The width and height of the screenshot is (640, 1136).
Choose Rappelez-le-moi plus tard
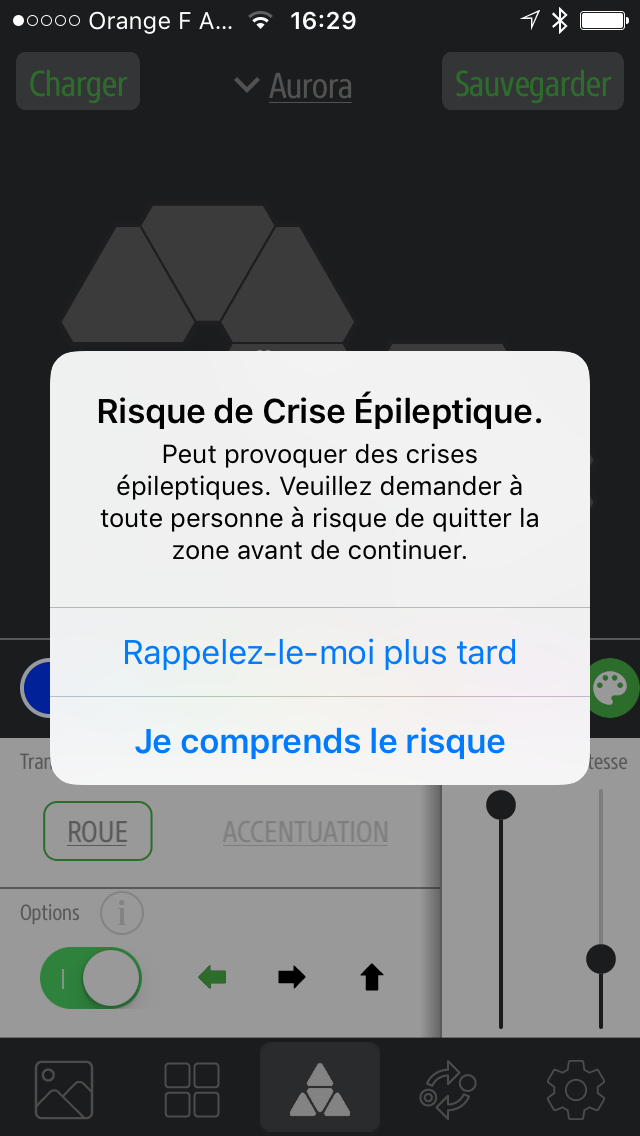(320, 652)
